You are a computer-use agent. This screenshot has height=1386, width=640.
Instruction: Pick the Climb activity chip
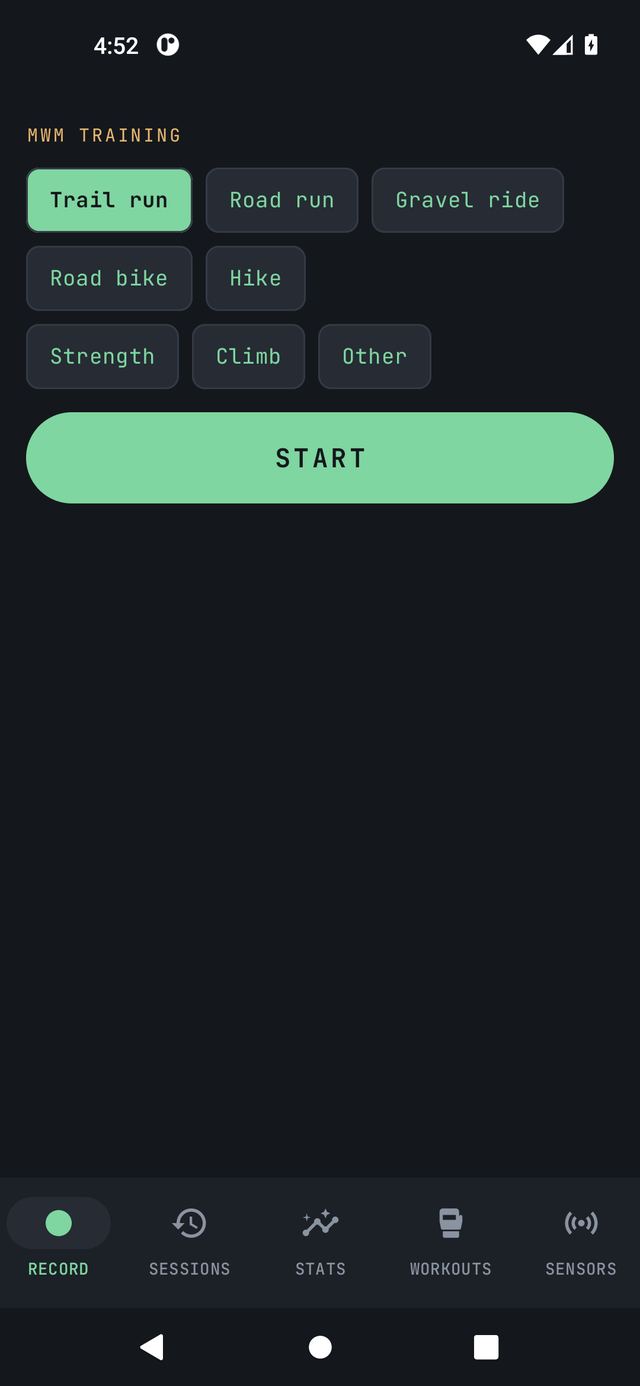click(x=248, y=356)
